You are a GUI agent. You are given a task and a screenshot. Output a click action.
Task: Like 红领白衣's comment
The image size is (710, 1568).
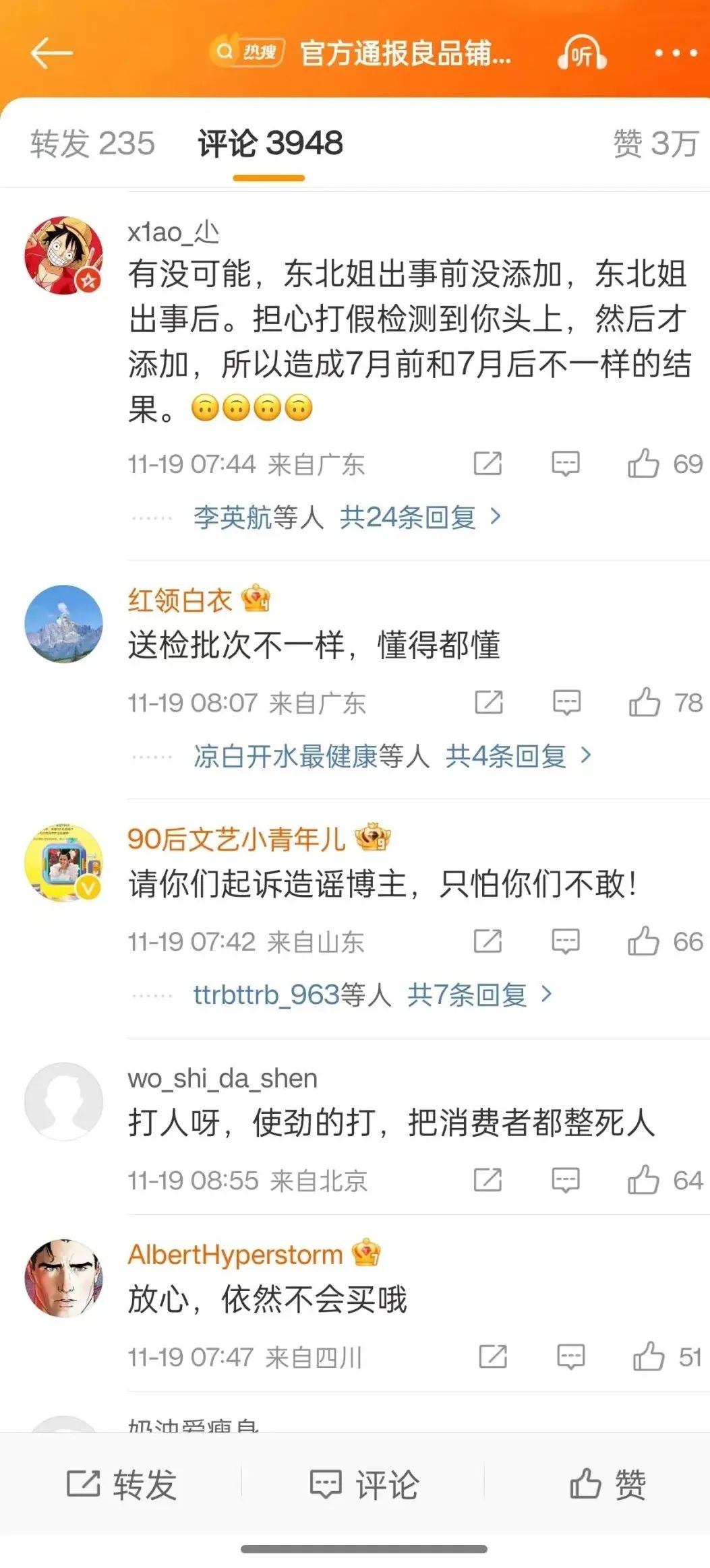pyautogui.click(x=645, y=703)
